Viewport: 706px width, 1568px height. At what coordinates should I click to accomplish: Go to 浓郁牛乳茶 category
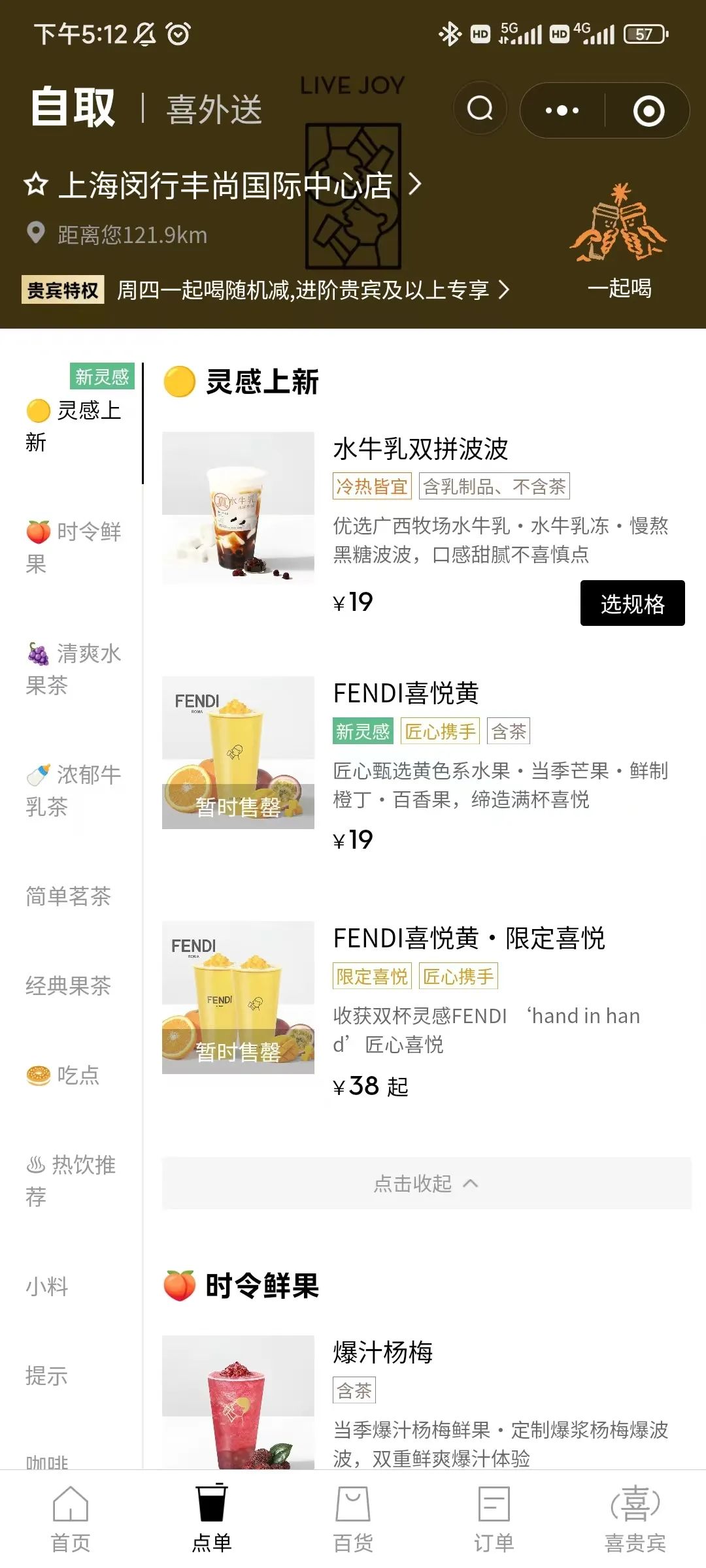72,791
